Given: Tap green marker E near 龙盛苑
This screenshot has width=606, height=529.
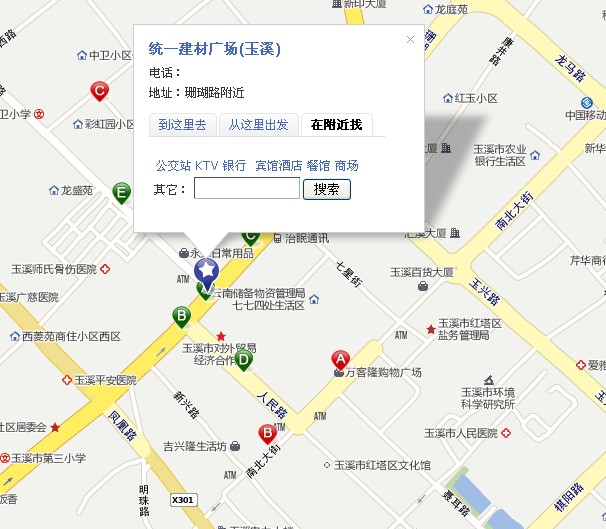Looking at the screenshot, I should click(x=122, y=192).
